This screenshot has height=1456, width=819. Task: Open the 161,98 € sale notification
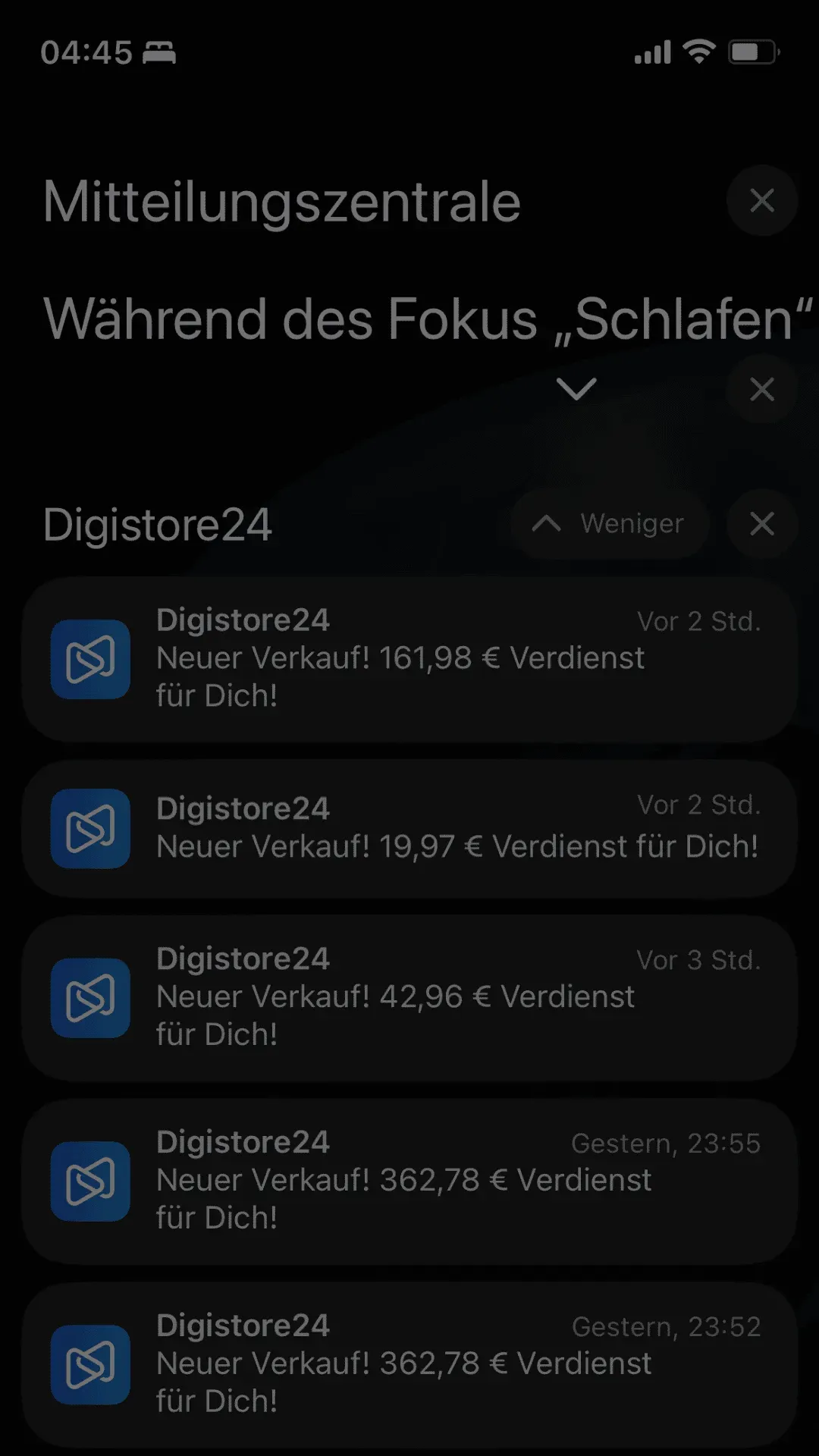click(x=409, y=659)
